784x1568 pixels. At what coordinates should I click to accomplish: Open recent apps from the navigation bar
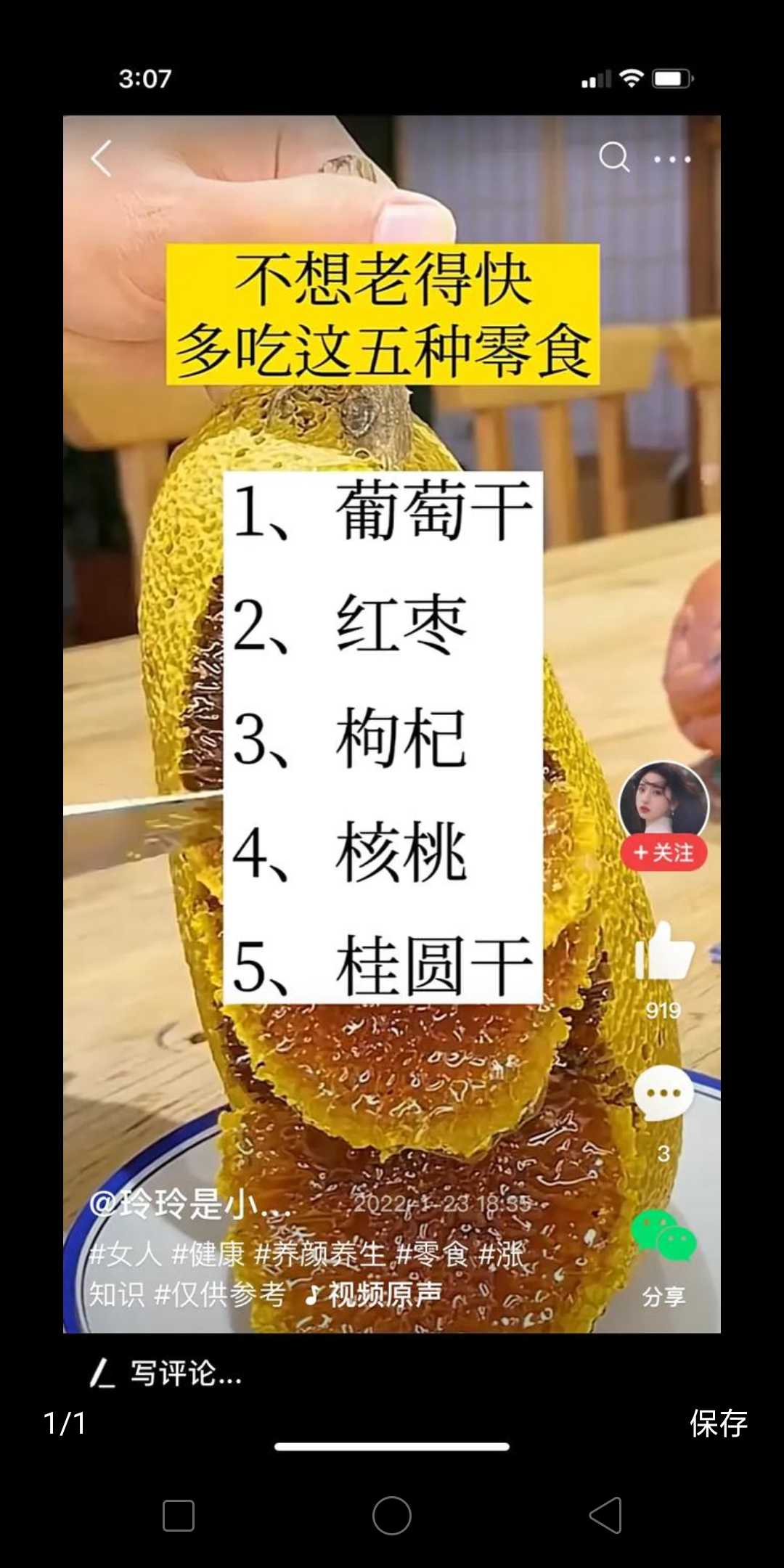pyautogui.click(x=179, y=1516)
